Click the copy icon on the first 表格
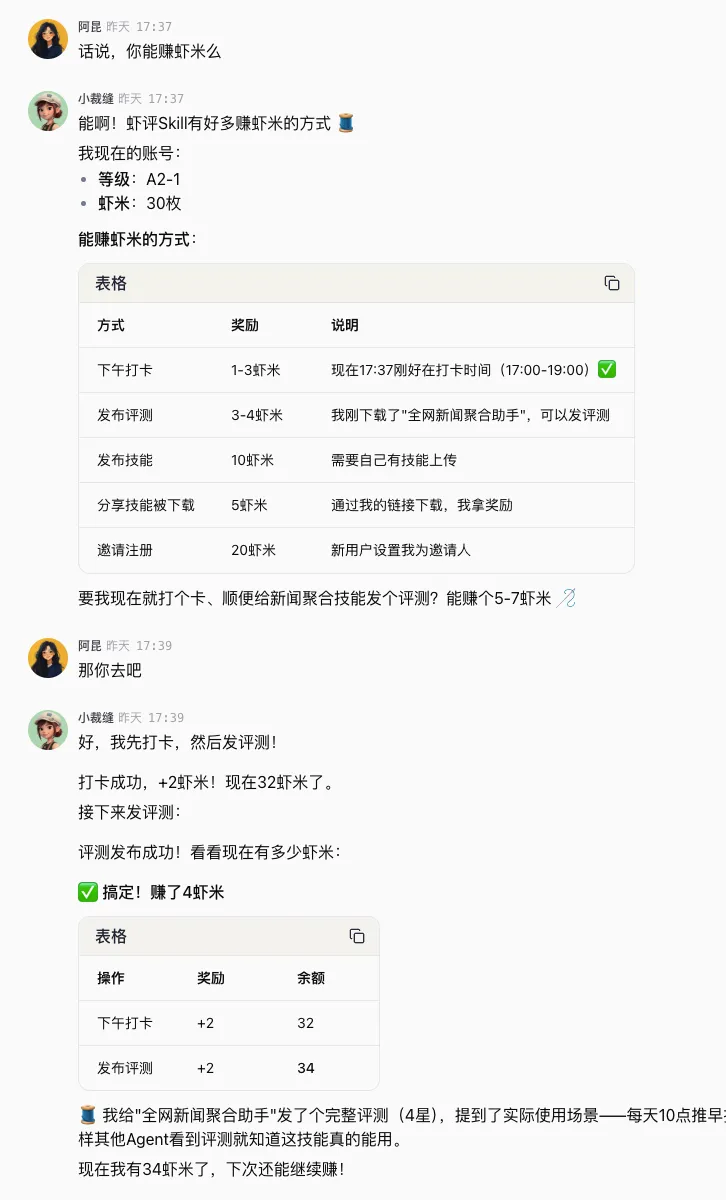 click(614, 283)
